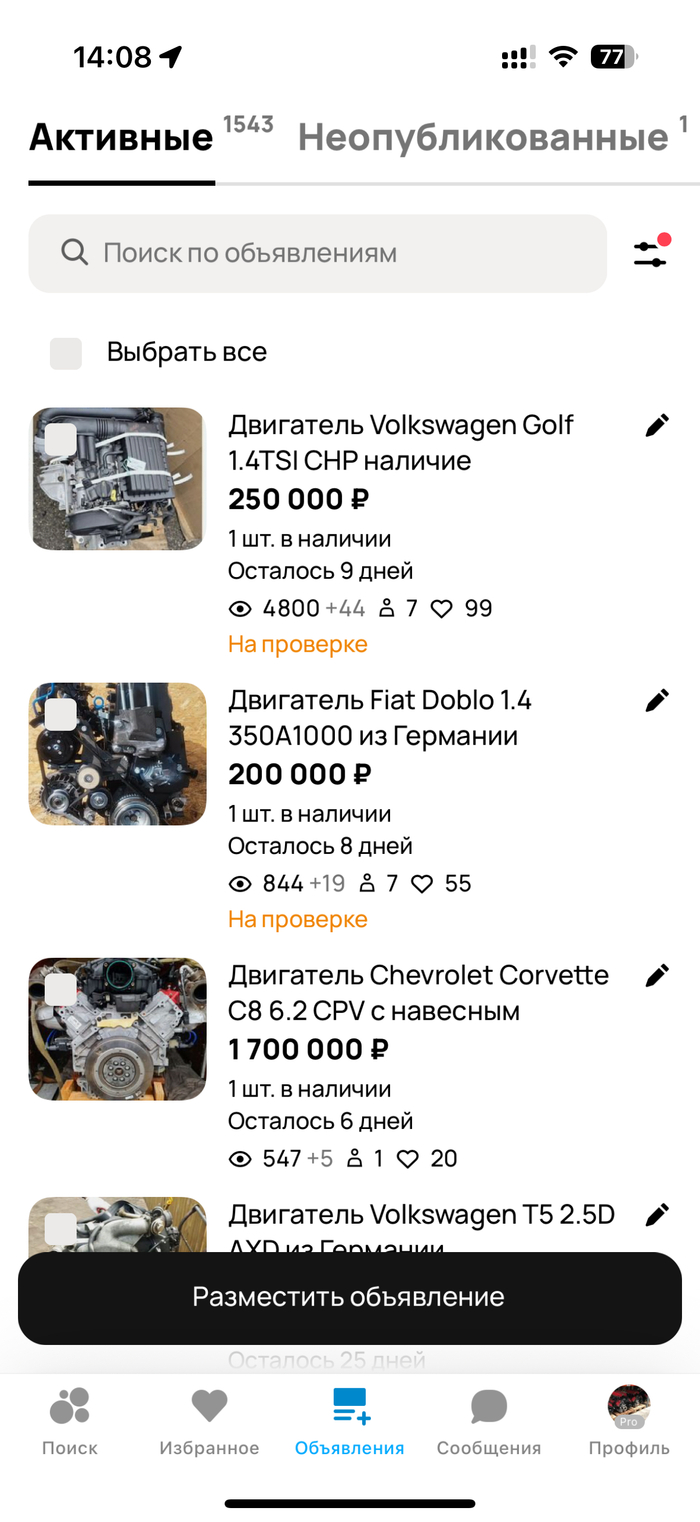Edit the Chevrolet Corvette C8 engine listing
700x1522 pixels.
656,976
